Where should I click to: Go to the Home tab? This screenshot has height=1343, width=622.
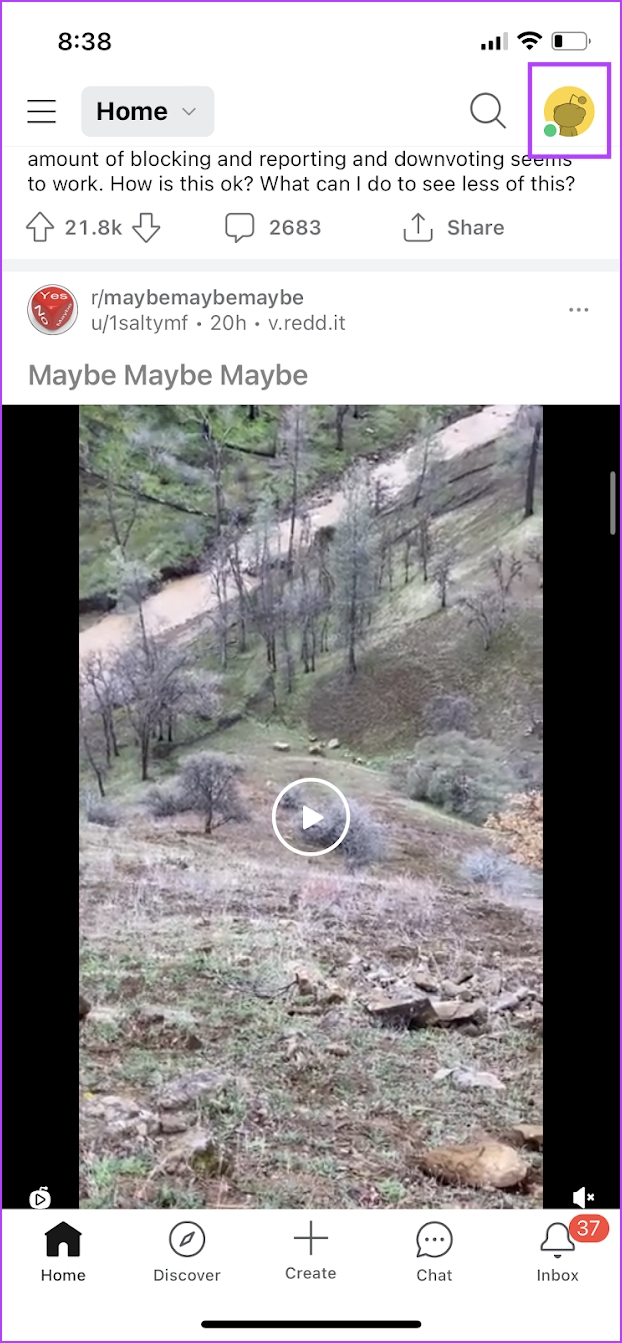pyautogui.click(x=63, y=1252)
